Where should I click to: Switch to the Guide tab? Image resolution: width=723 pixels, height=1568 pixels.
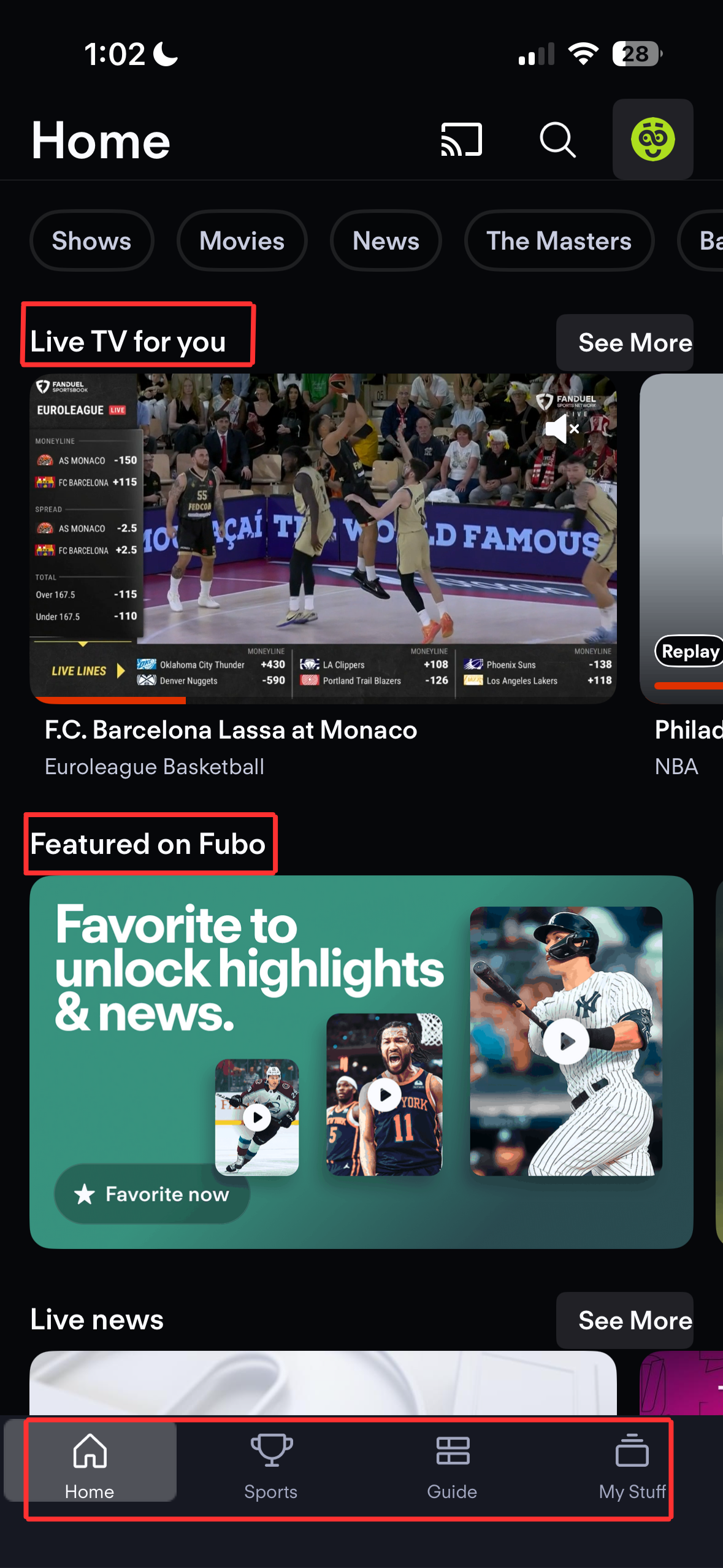pos(452,1466)
